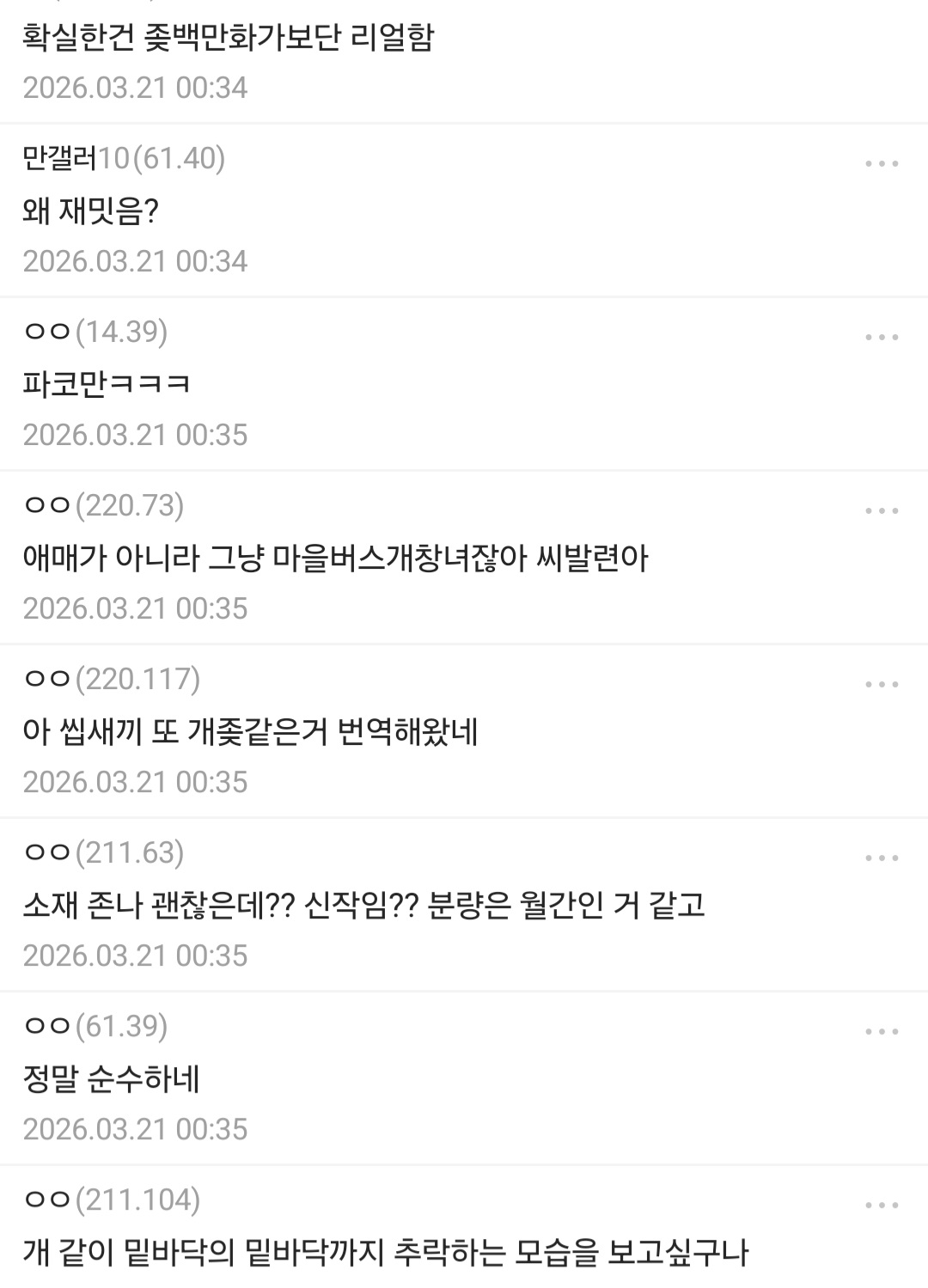
Task: Open the options menu for commenter (14.39)
Action: 882,337
